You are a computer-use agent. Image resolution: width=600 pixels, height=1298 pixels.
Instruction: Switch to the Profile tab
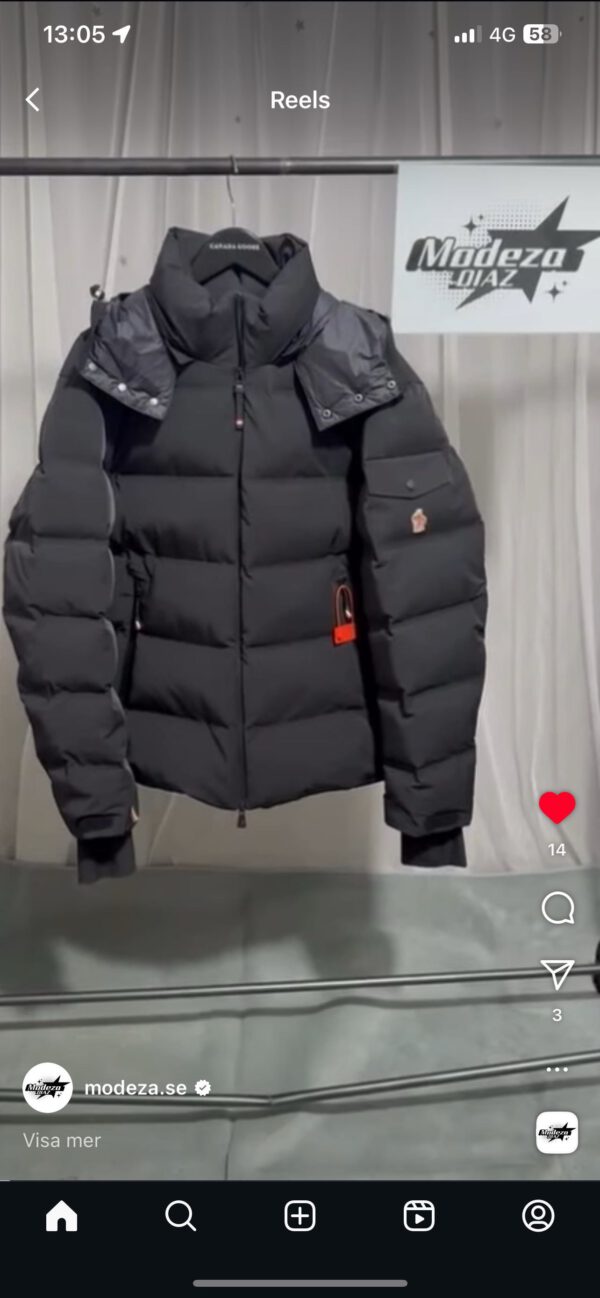coord(538,1216)
